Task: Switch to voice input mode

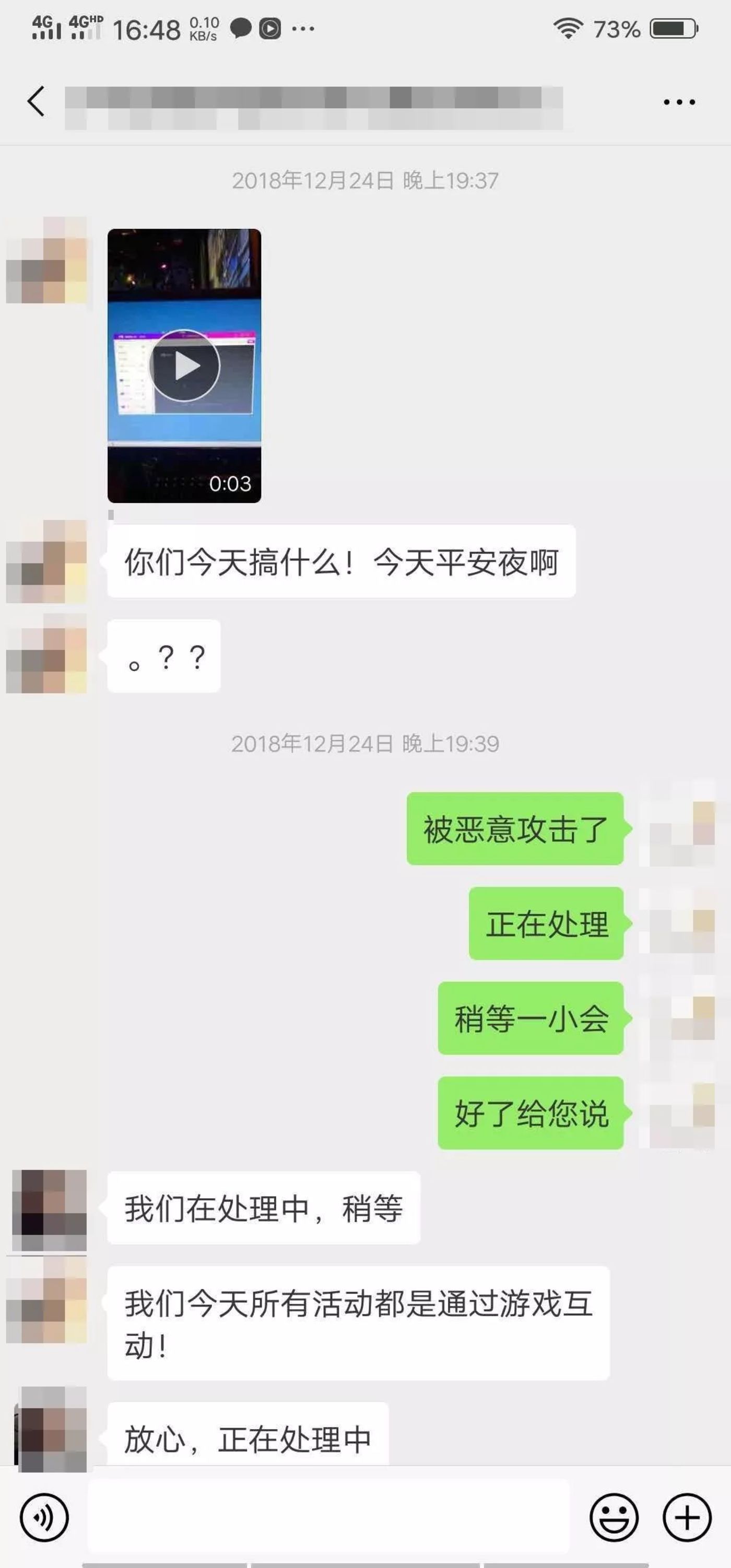Action: point(44,1517)
